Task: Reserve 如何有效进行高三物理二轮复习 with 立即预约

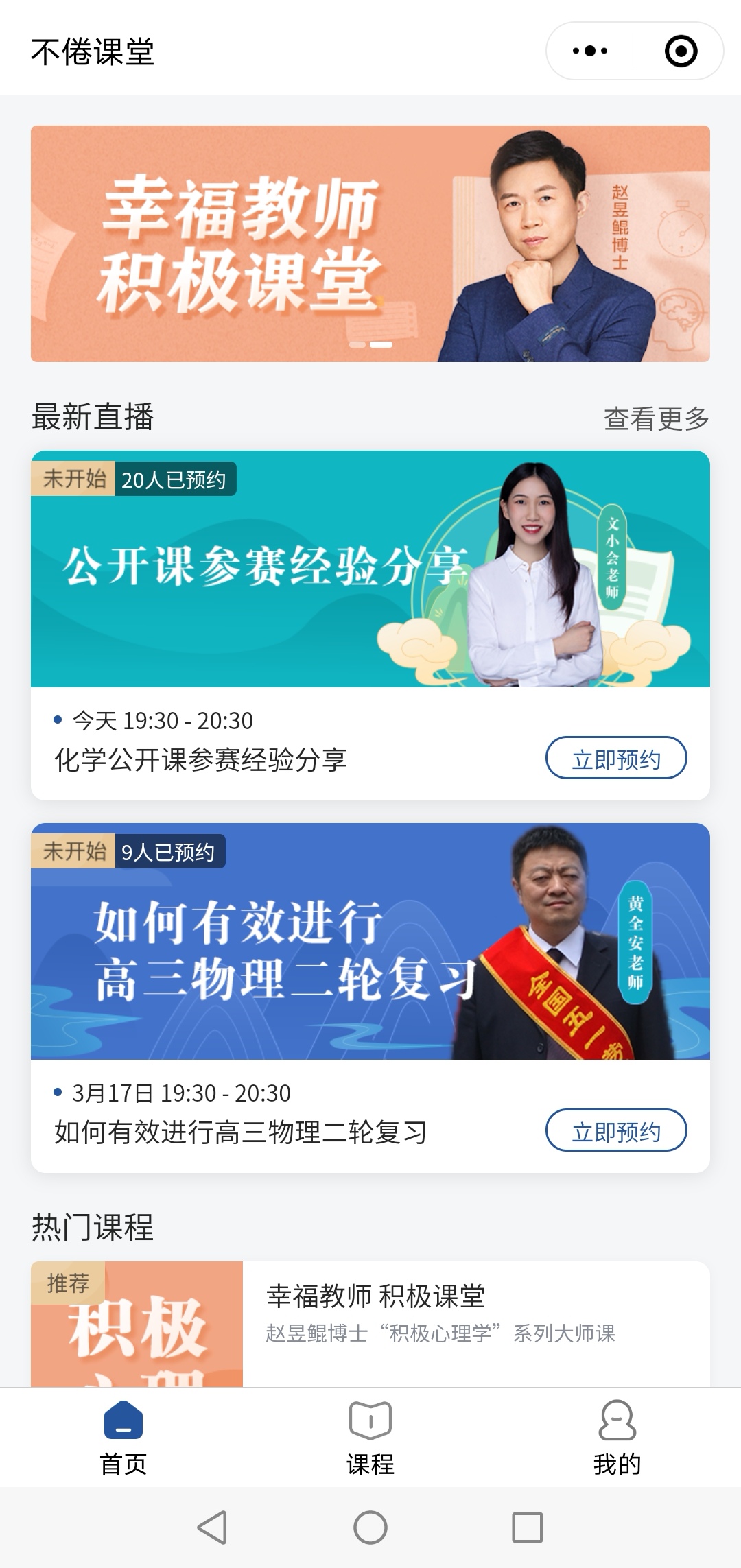Action: [x=615, y=1130]
